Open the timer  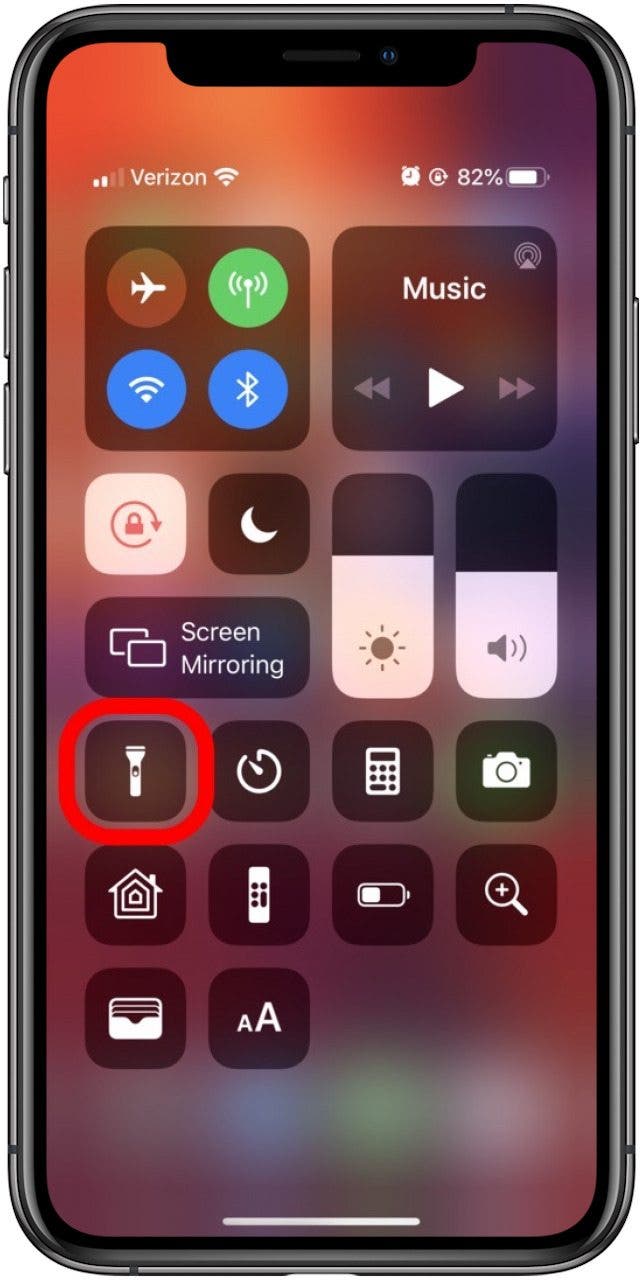[x=259, y=771]
